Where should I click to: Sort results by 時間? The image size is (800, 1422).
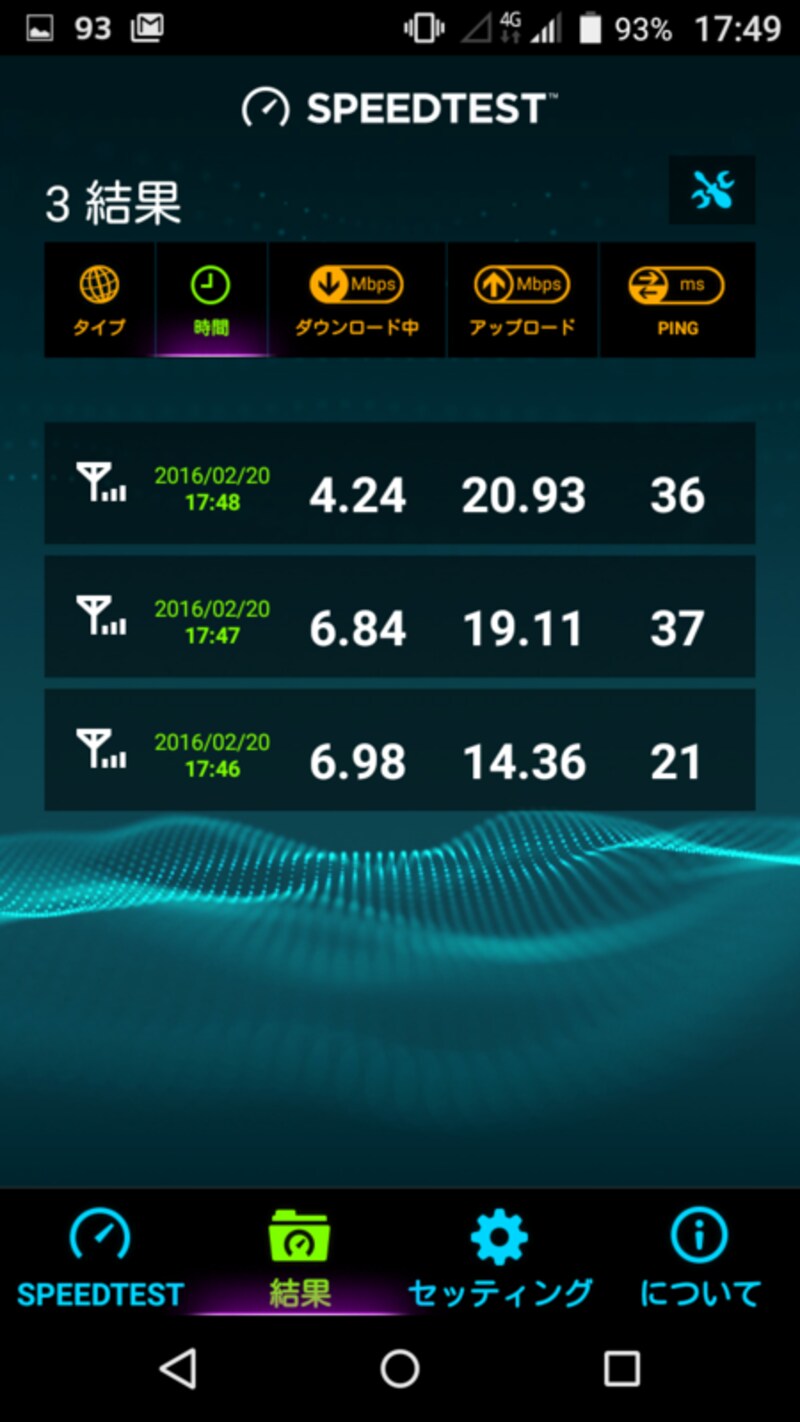click(x=211, y=300)
